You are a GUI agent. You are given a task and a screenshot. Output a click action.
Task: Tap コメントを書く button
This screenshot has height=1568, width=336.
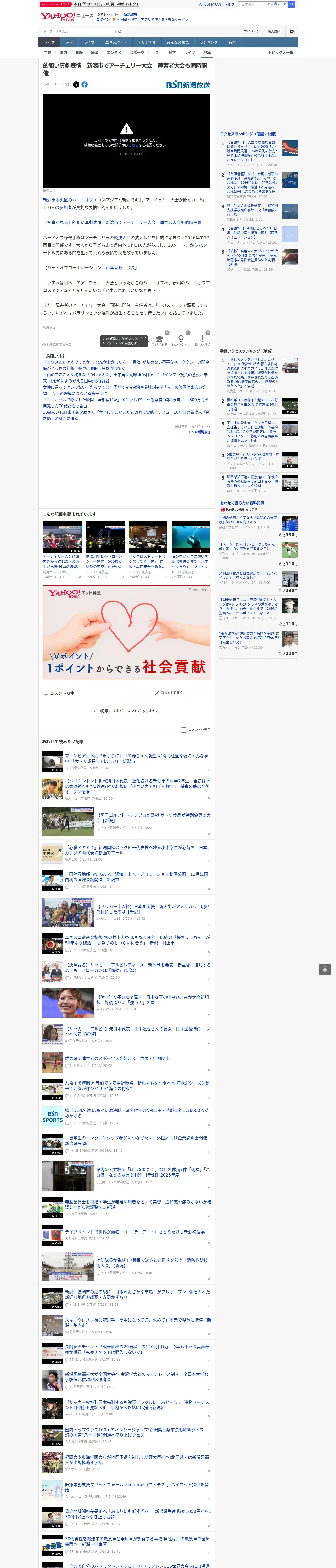[168, 693]
